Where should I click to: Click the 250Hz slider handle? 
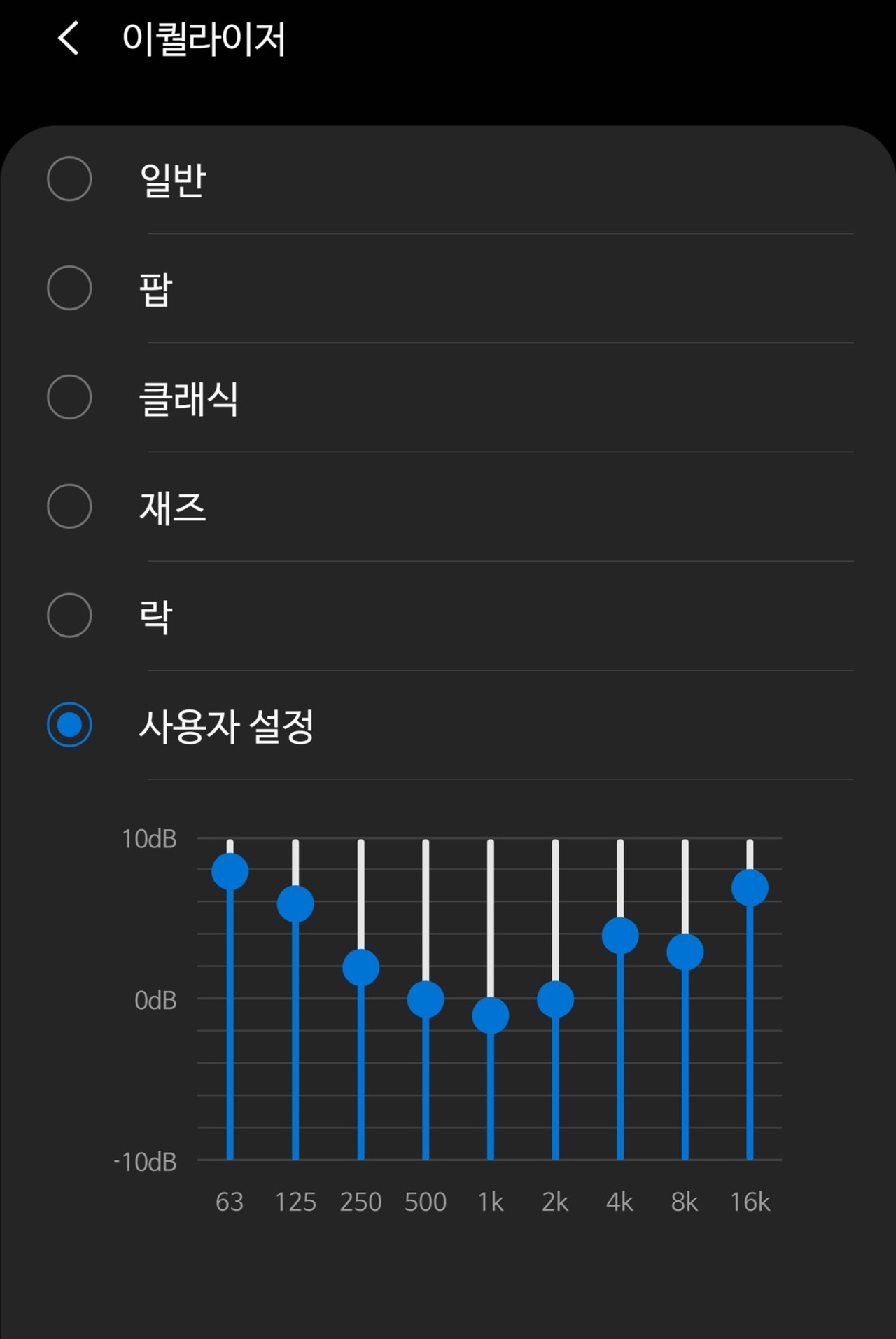[x=359, y=966]
